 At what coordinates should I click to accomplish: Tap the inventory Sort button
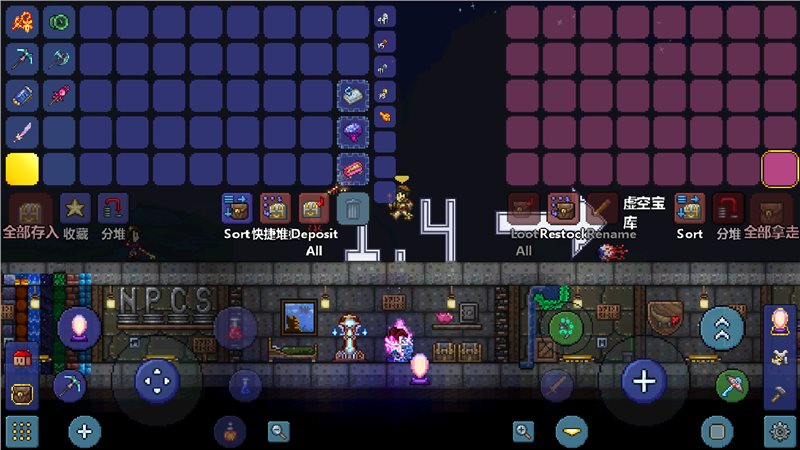(236, 209)
